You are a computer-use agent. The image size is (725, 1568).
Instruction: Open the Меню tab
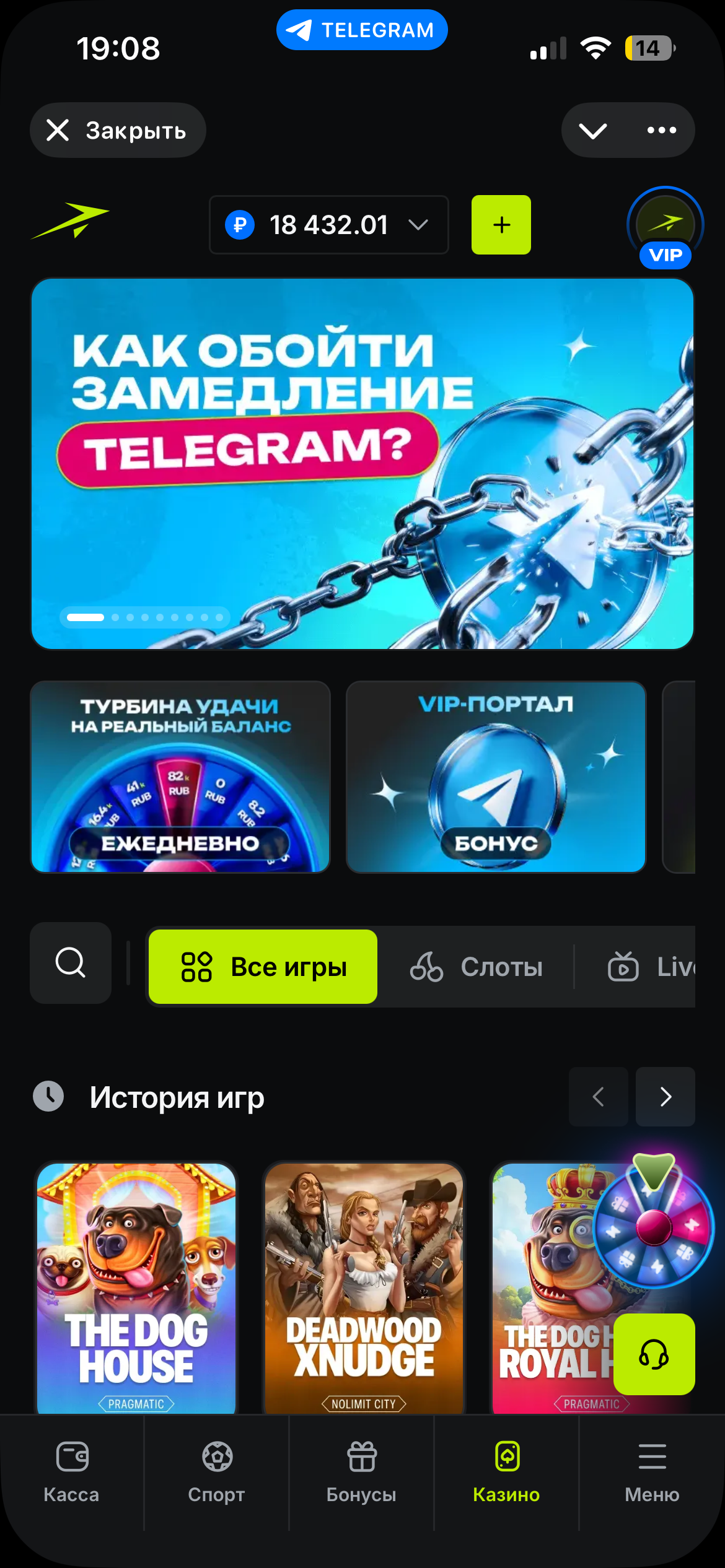[x=652, y=1471]
